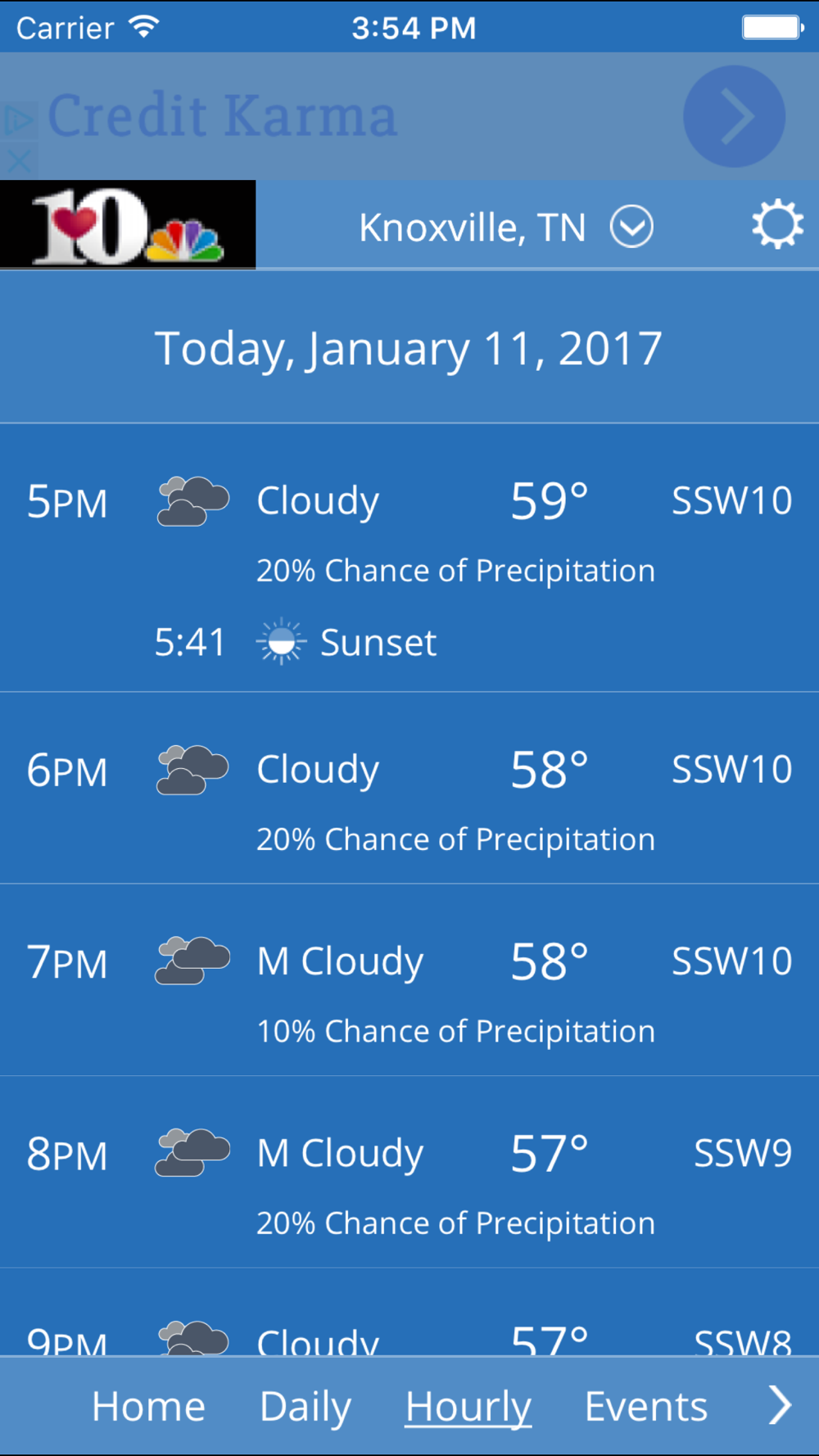Image resolution: width=819 pixels, height=1456 pixels.
Task: Show more tabs with the right arrow
Action: point(780,1405)
